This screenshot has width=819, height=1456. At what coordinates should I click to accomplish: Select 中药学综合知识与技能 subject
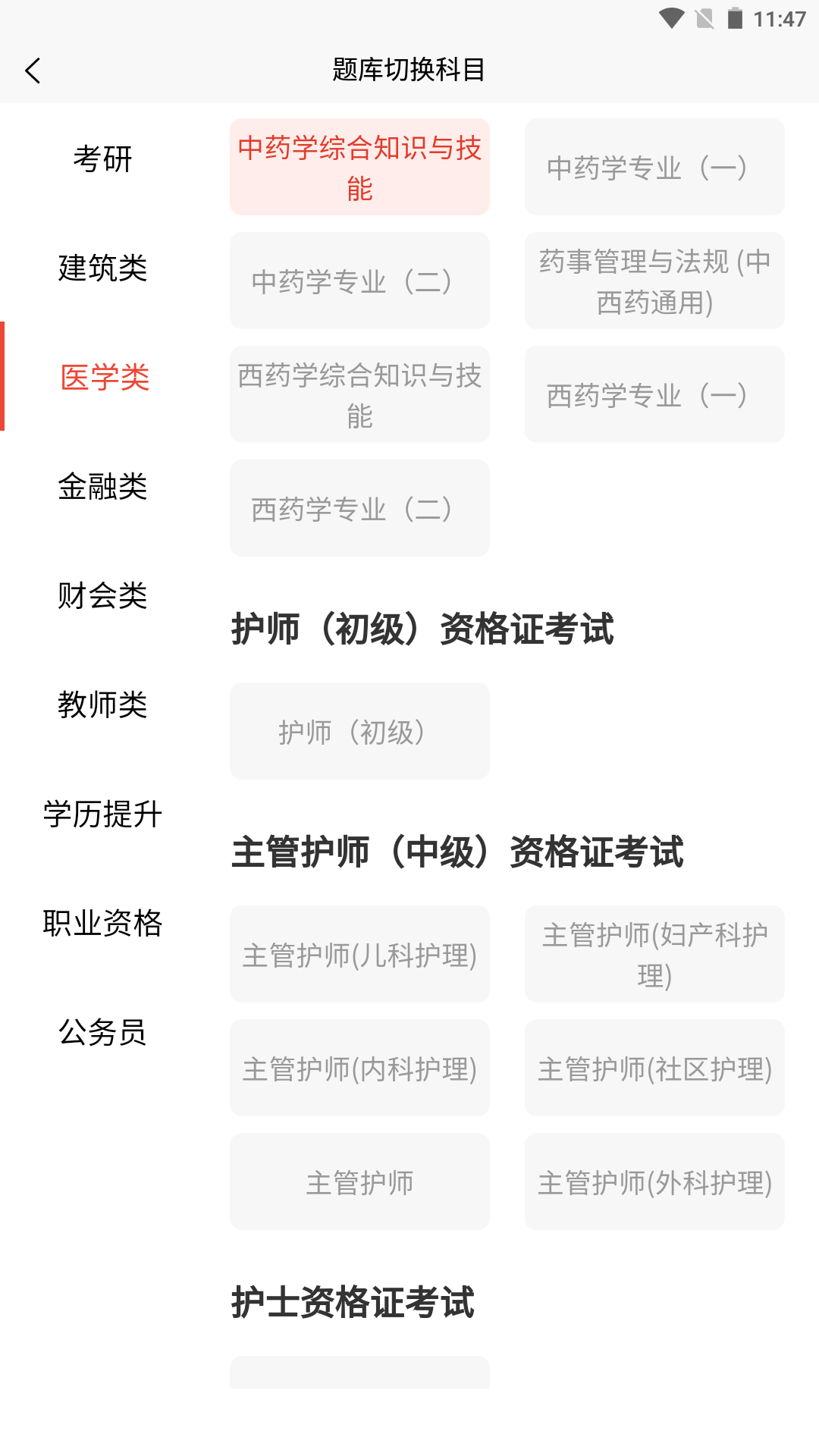(359, 167)
